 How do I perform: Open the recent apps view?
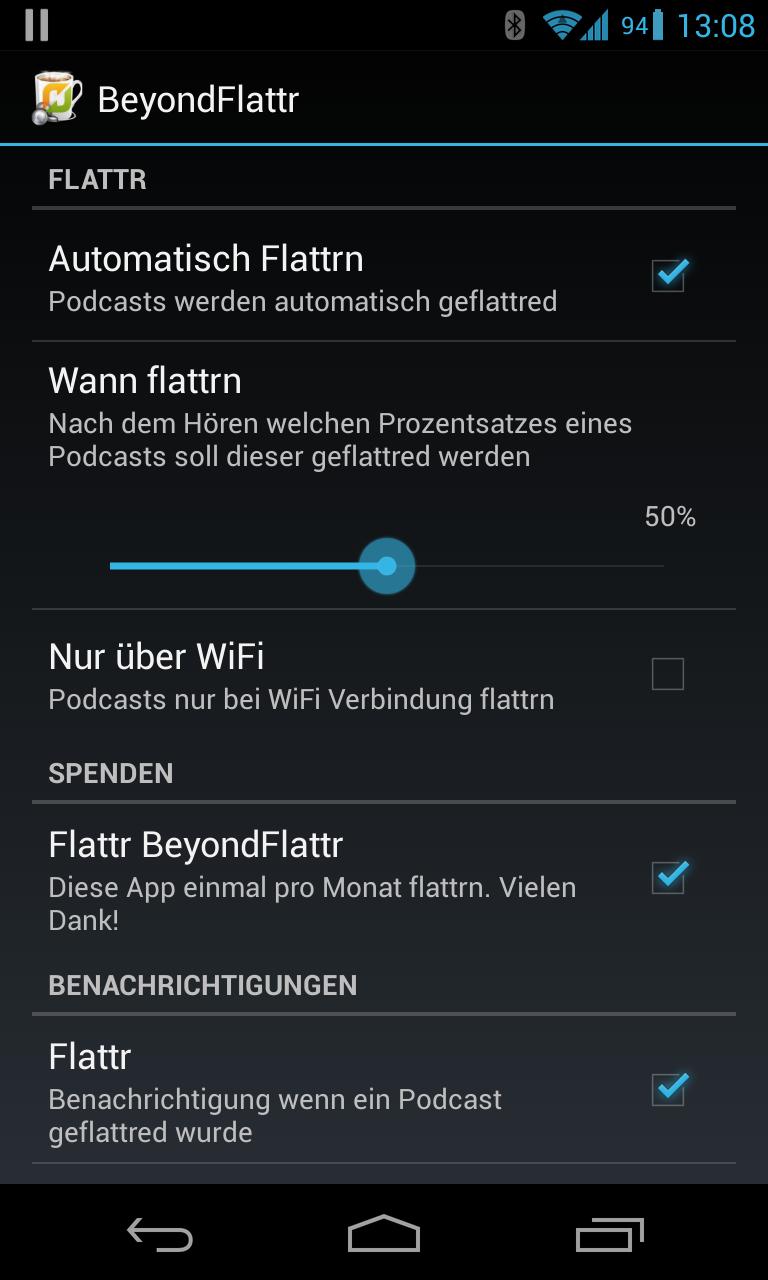point(609,1235)
